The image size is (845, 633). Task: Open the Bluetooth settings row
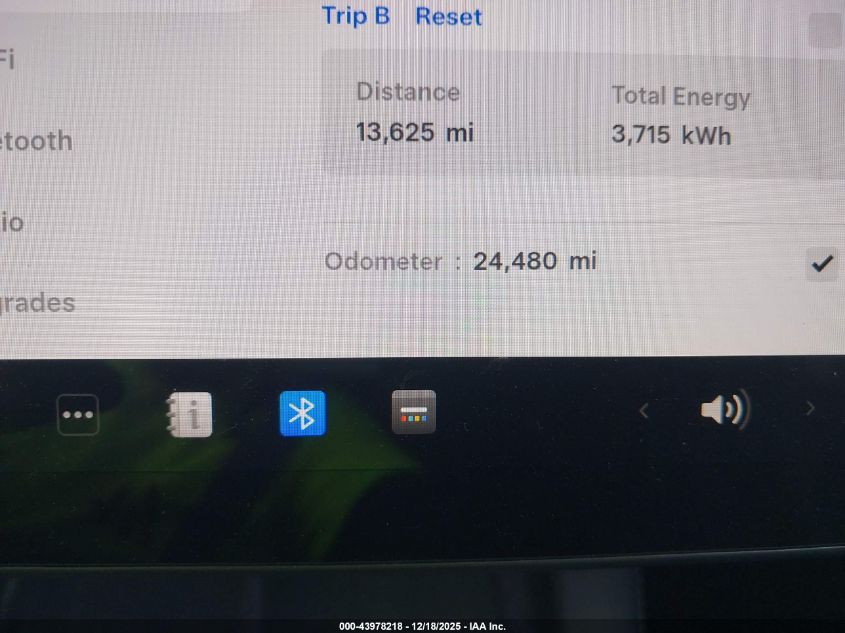[36, 141]
